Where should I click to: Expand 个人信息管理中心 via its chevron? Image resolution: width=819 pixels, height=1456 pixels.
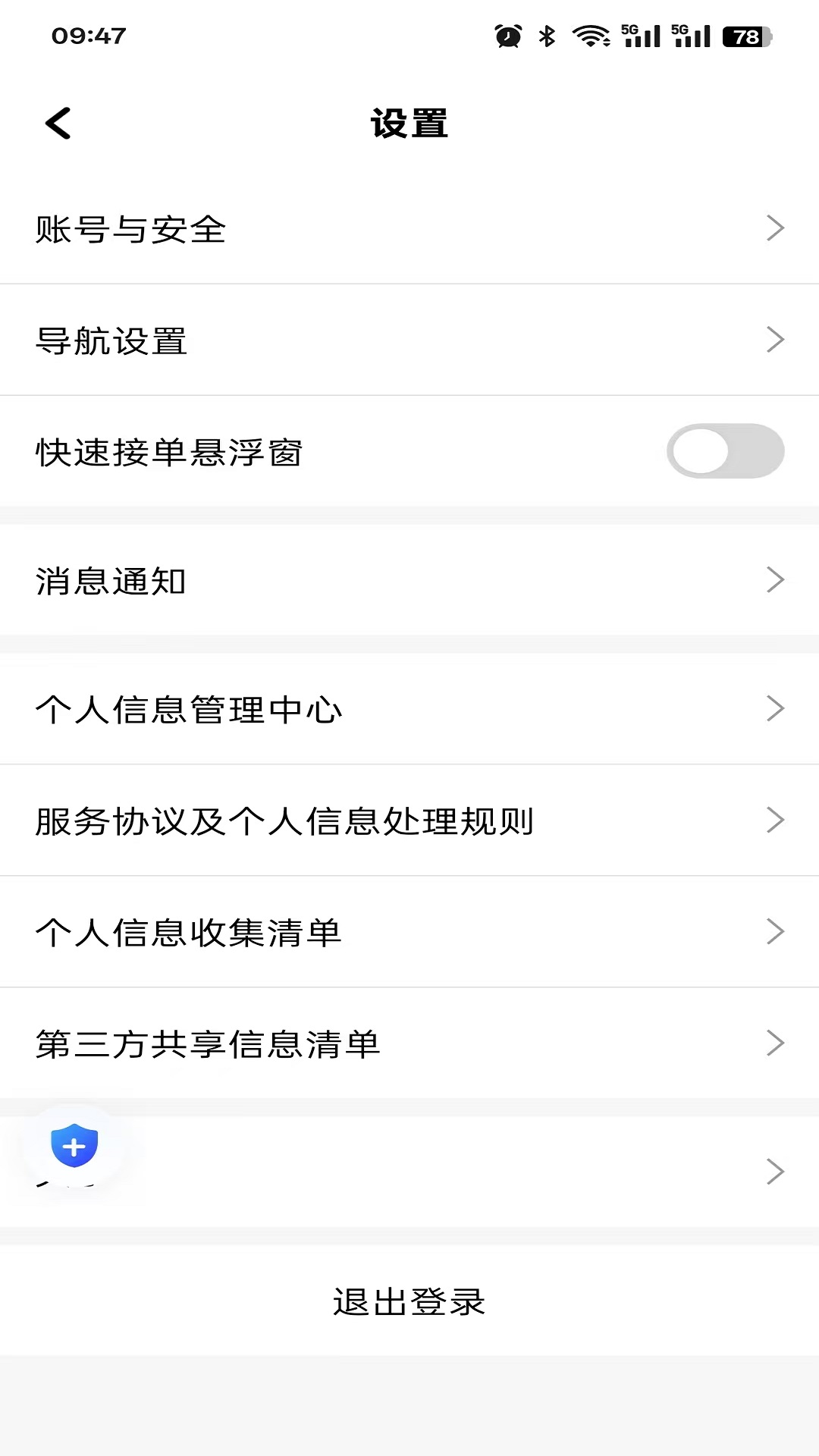click(x=775, y=708)
